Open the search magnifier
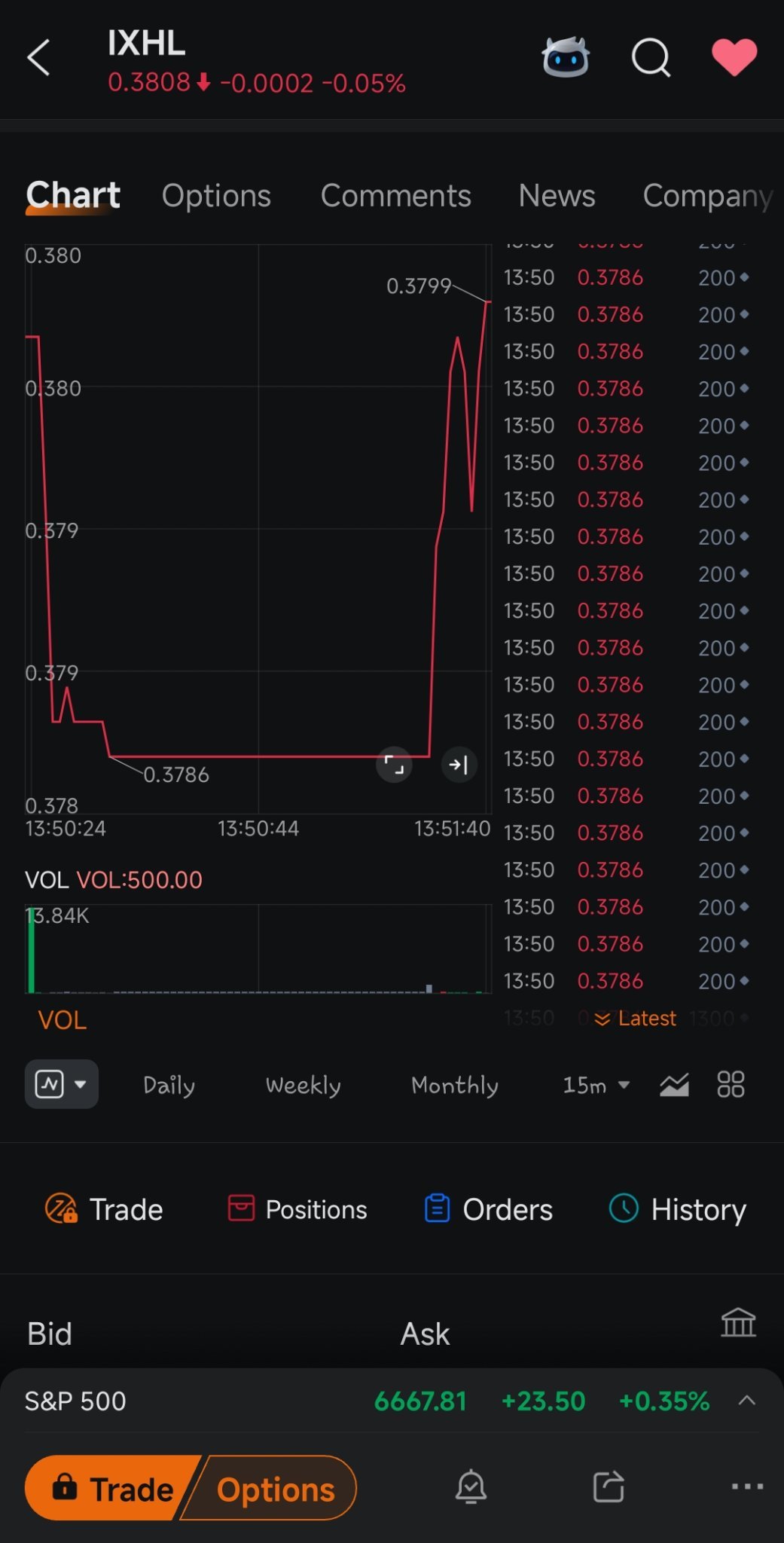The image size is (784, 1543). (x=651, y=57)
